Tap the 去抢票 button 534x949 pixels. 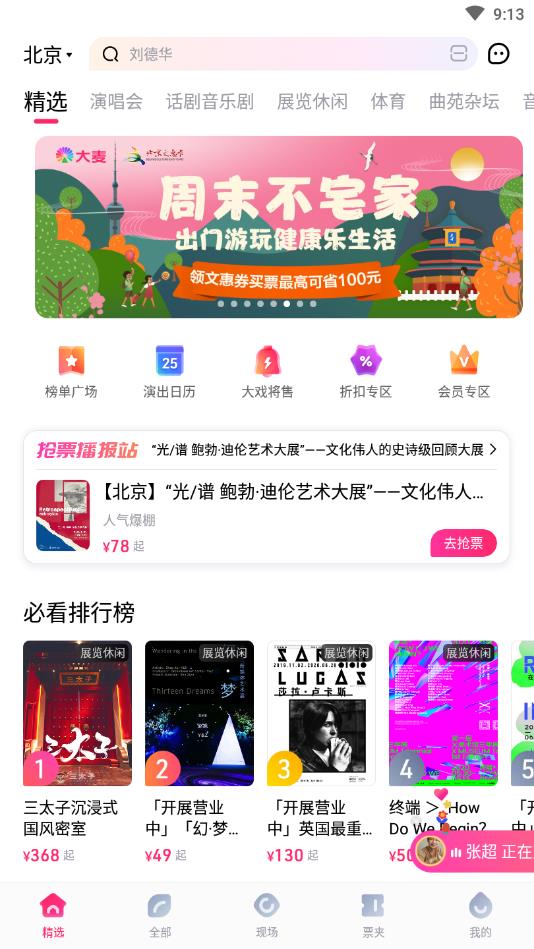[463, 543]
